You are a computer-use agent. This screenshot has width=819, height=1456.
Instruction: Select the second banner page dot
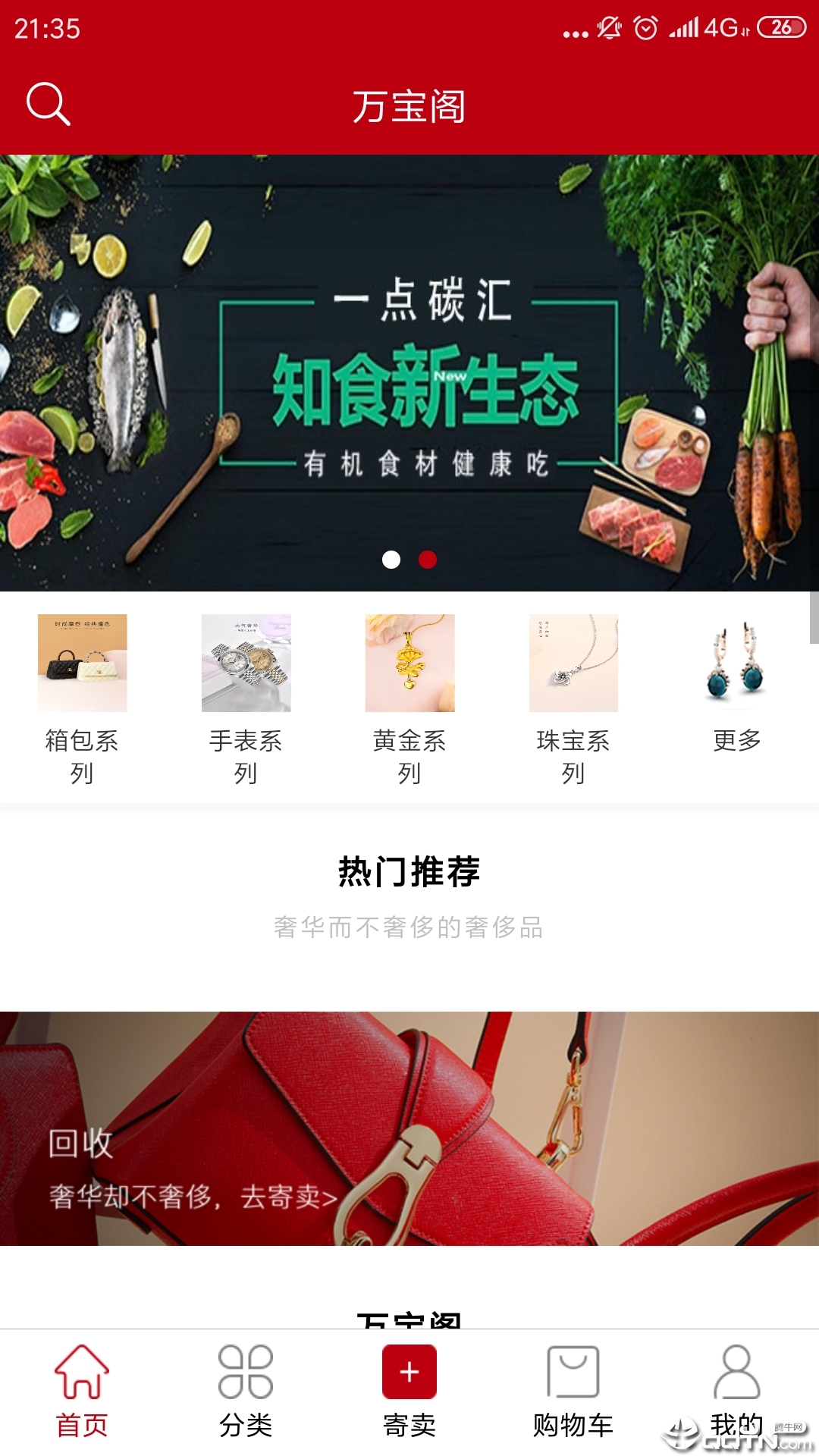[x=428, y=560]
